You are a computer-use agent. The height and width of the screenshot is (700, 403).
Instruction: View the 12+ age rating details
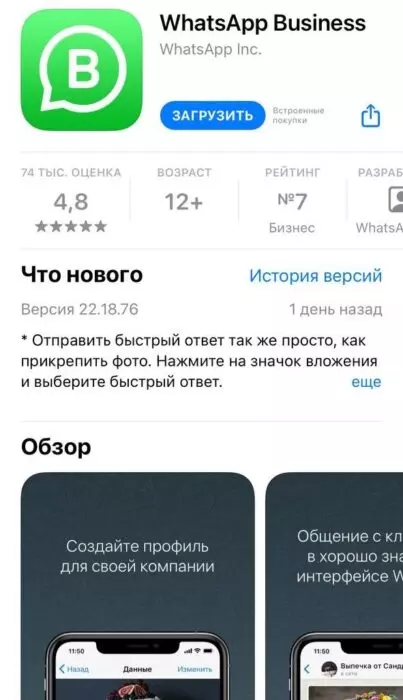click(x=184, y=200)
